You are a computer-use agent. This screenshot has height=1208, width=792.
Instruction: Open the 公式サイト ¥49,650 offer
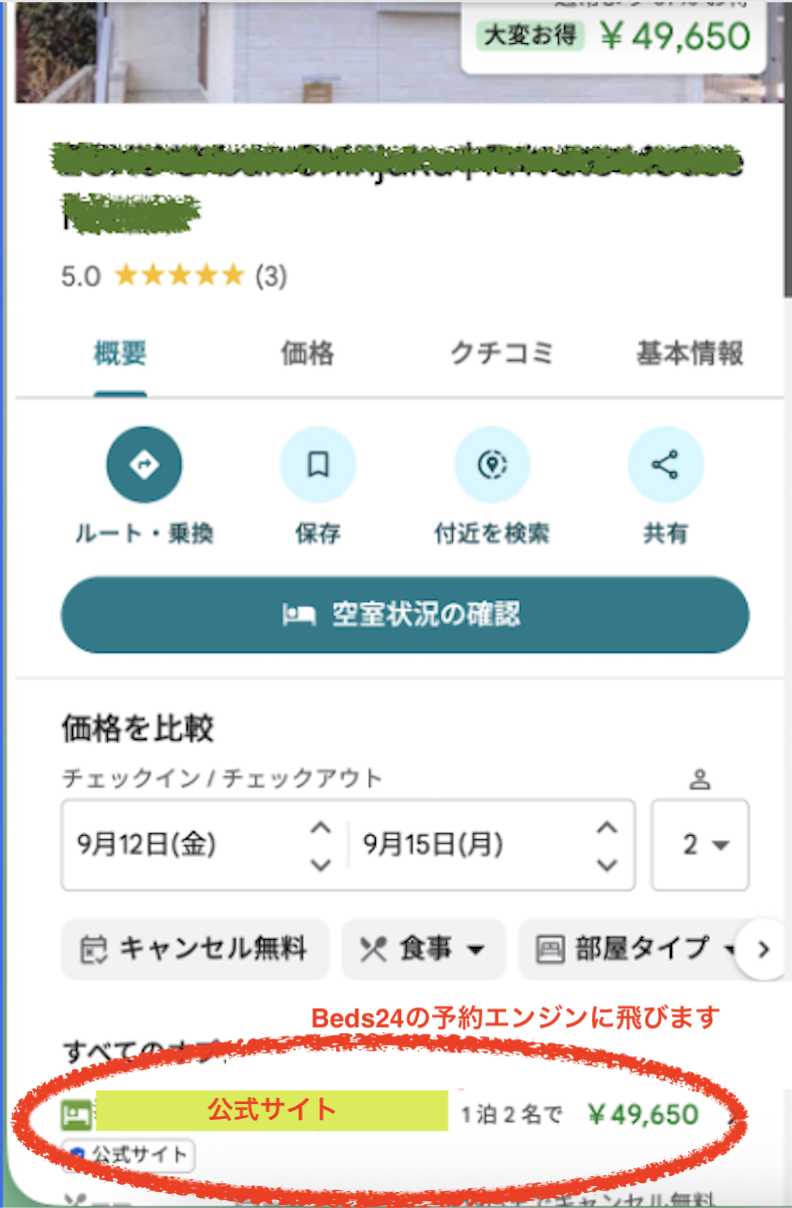(x=400, y=1113)
